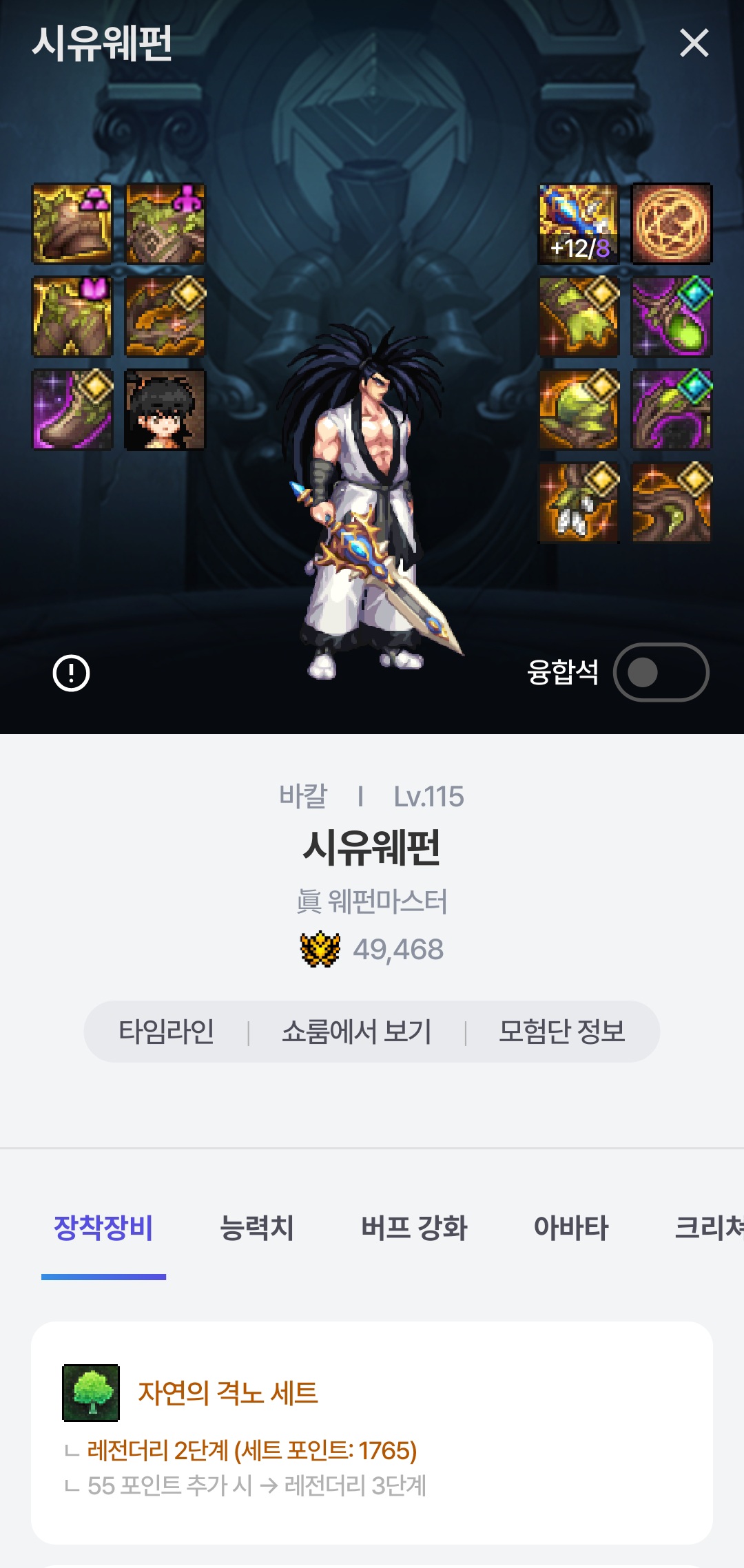This screenshot has width=744, height=1568.
Task: Switch to the 아바타 tab
Action: click(x=571, y=1228)
